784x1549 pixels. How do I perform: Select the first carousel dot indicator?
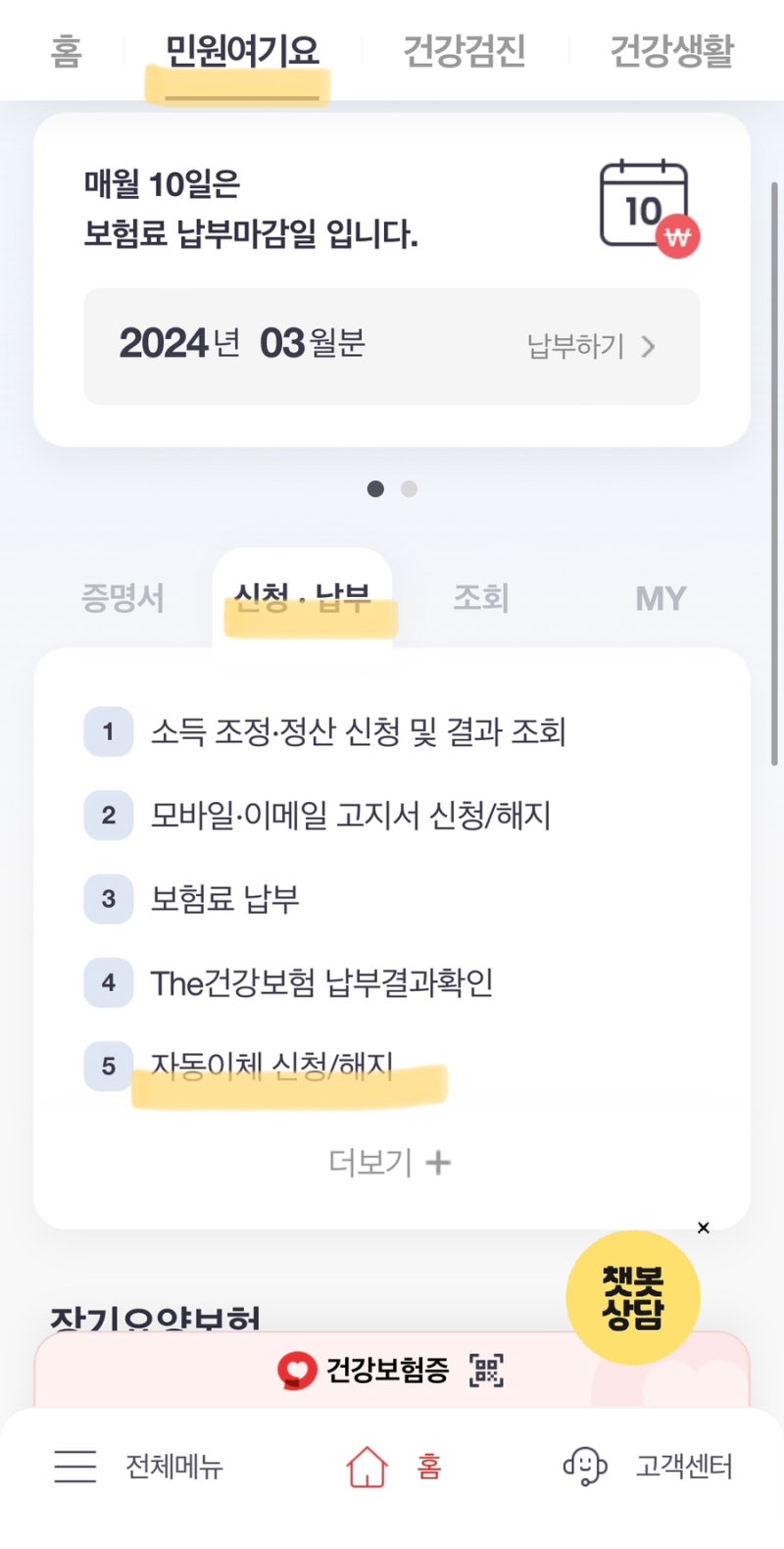(x=375, y=488)
